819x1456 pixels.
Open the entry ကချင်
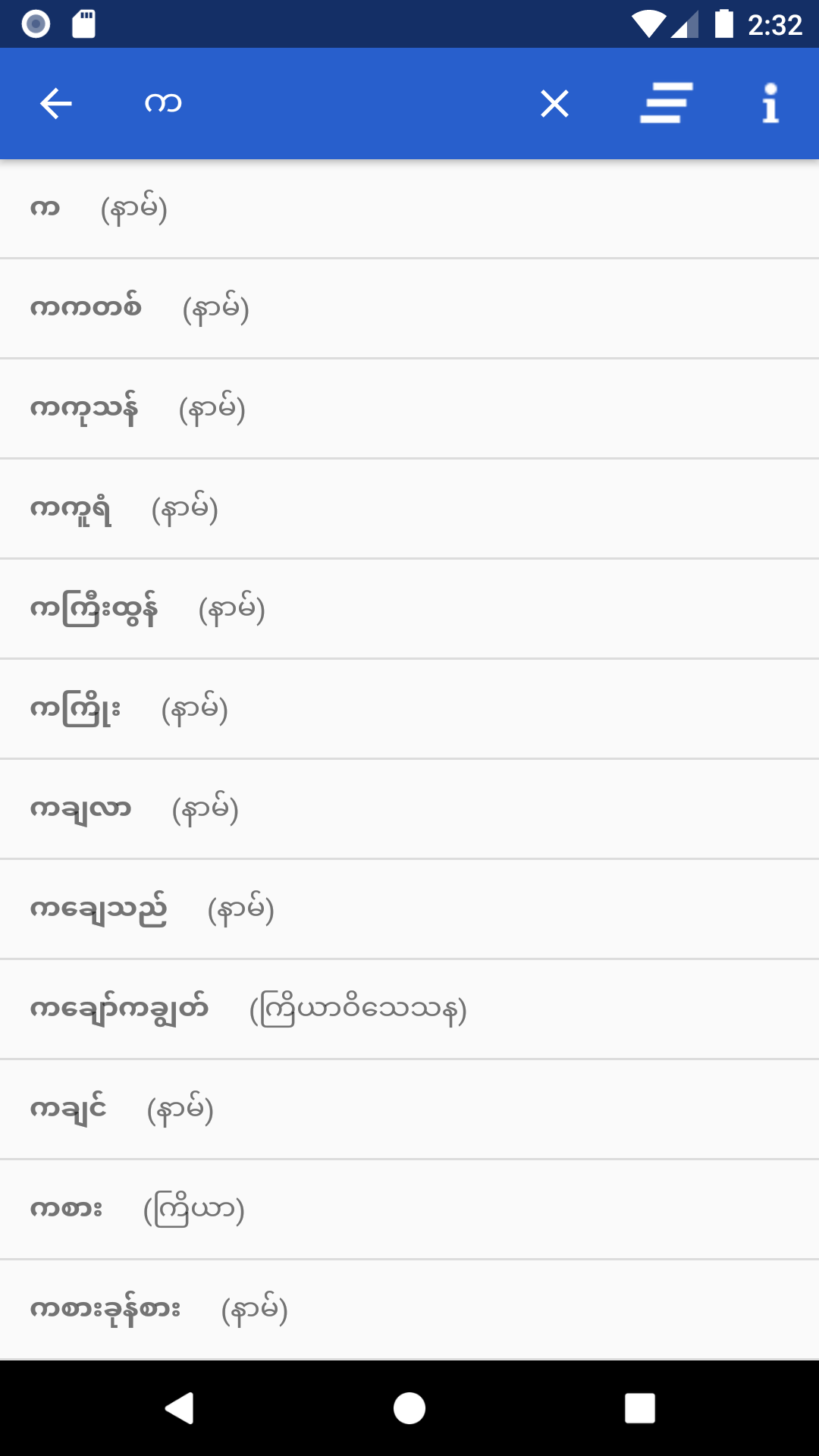(409, 1109)
